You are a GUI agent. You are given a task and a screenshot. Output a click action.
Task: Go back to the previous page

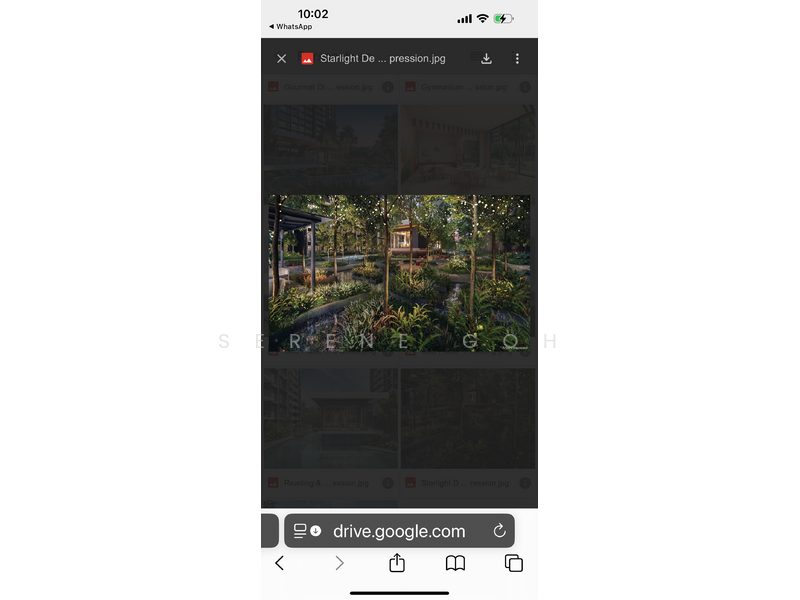coord(279,563)
